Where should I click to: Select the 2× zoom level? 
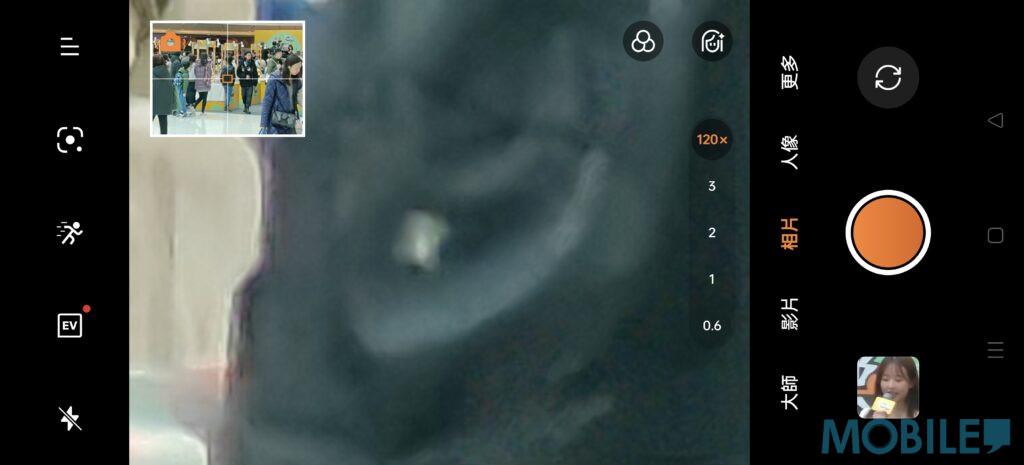click(712, 233)
